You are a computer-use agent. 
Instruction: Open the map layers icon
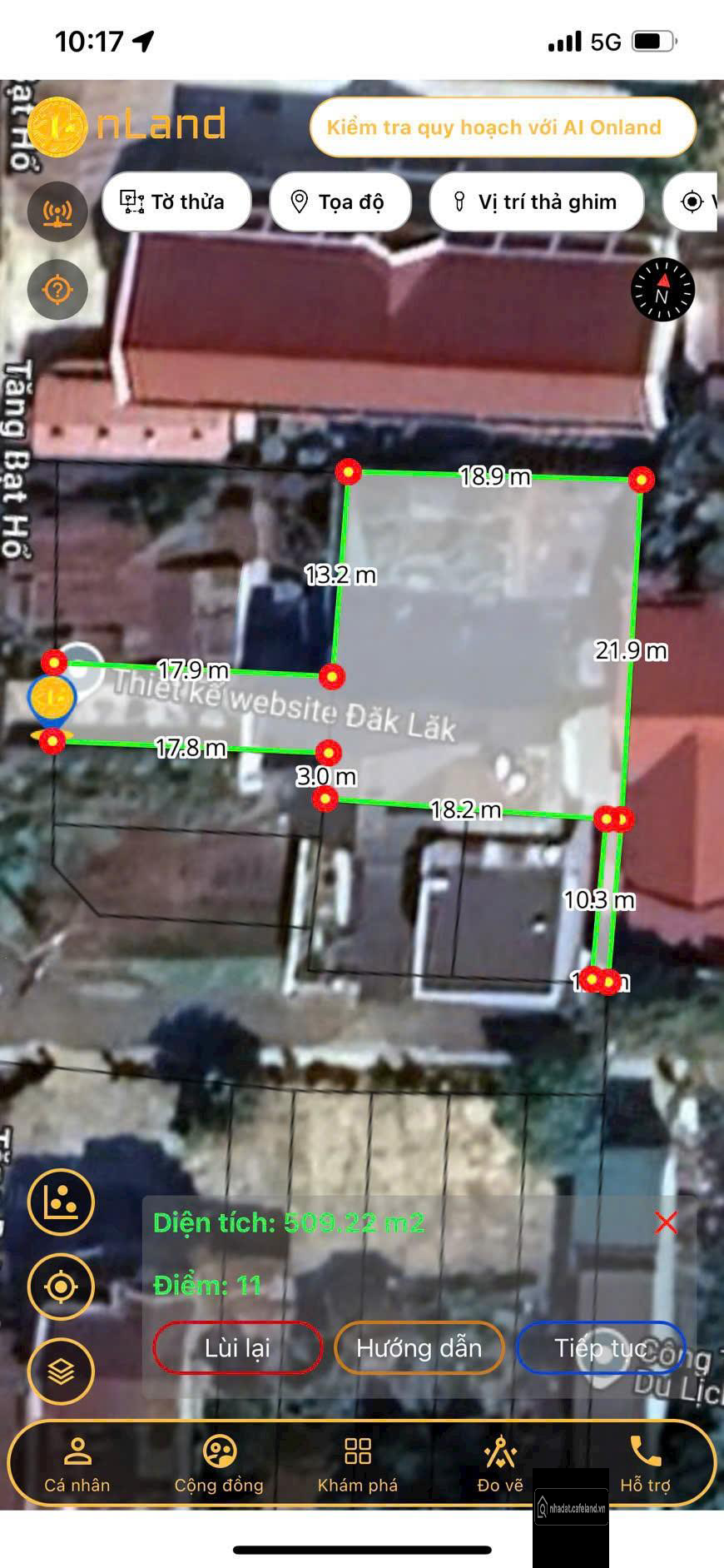[x=61, y=1371]
